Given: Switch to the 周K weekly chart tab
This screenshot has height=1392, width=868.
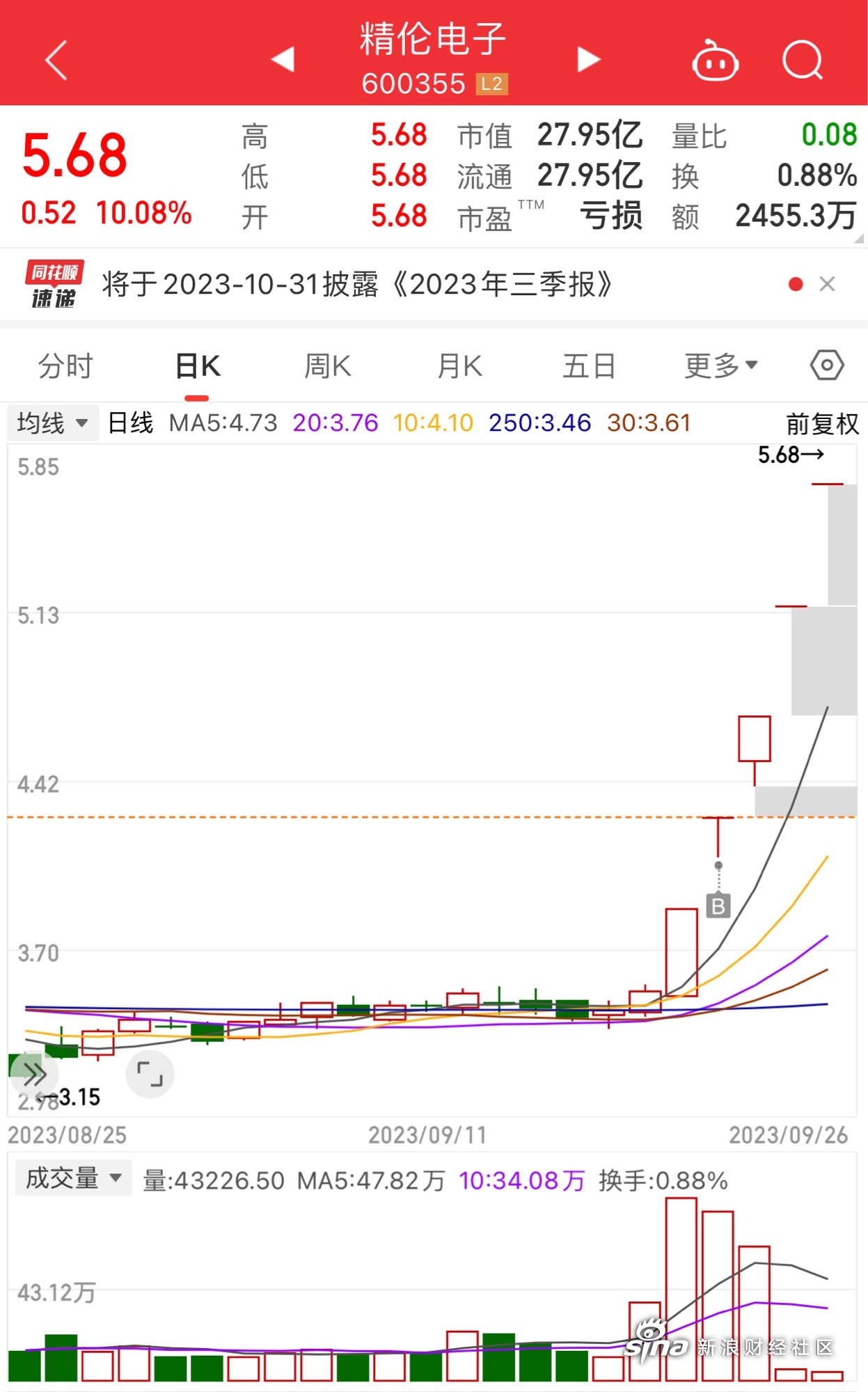Looking at the screenshot, I should click(328, 365).
